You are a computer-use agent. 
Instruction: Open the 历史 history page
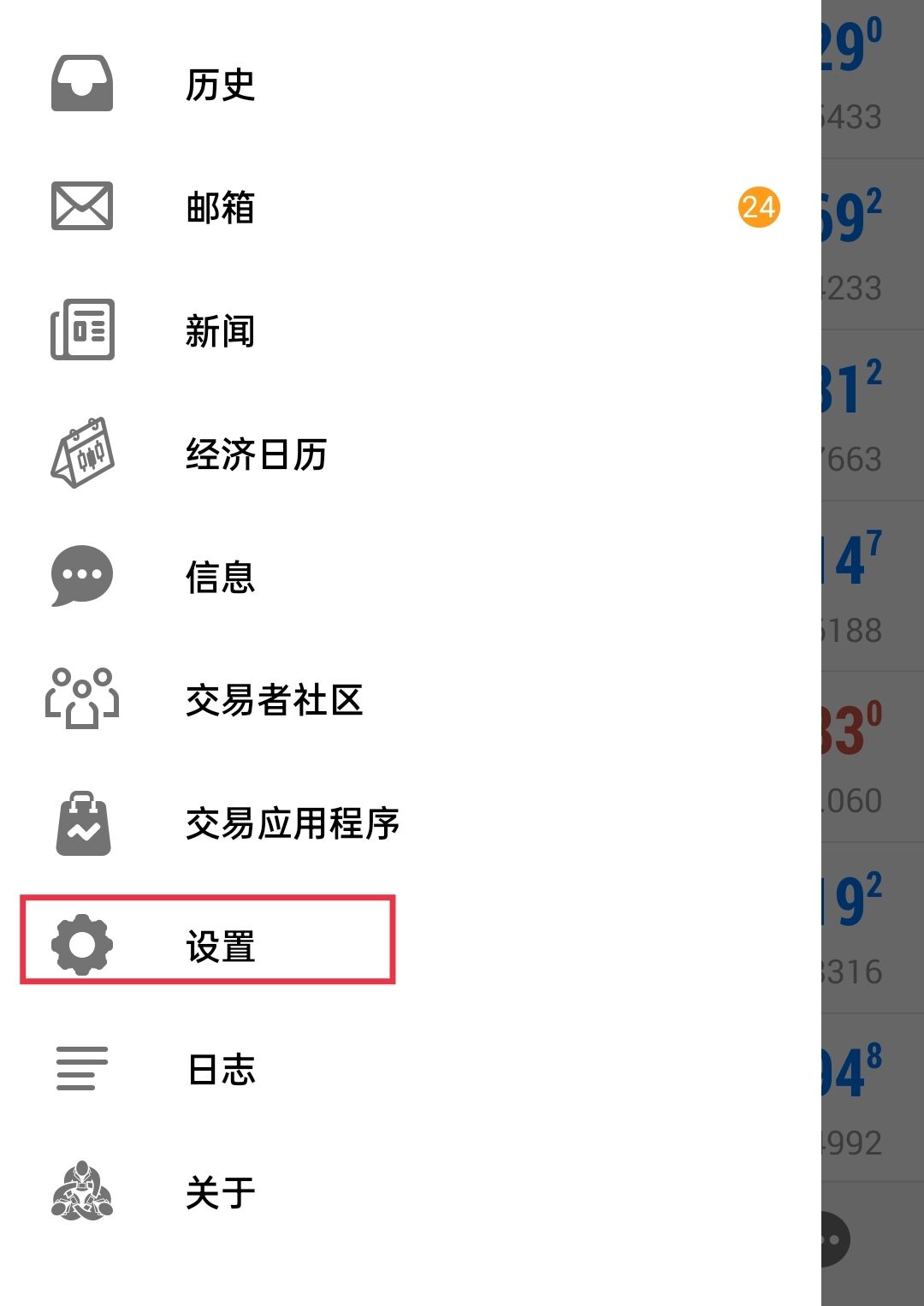click(x=220, y=84)
